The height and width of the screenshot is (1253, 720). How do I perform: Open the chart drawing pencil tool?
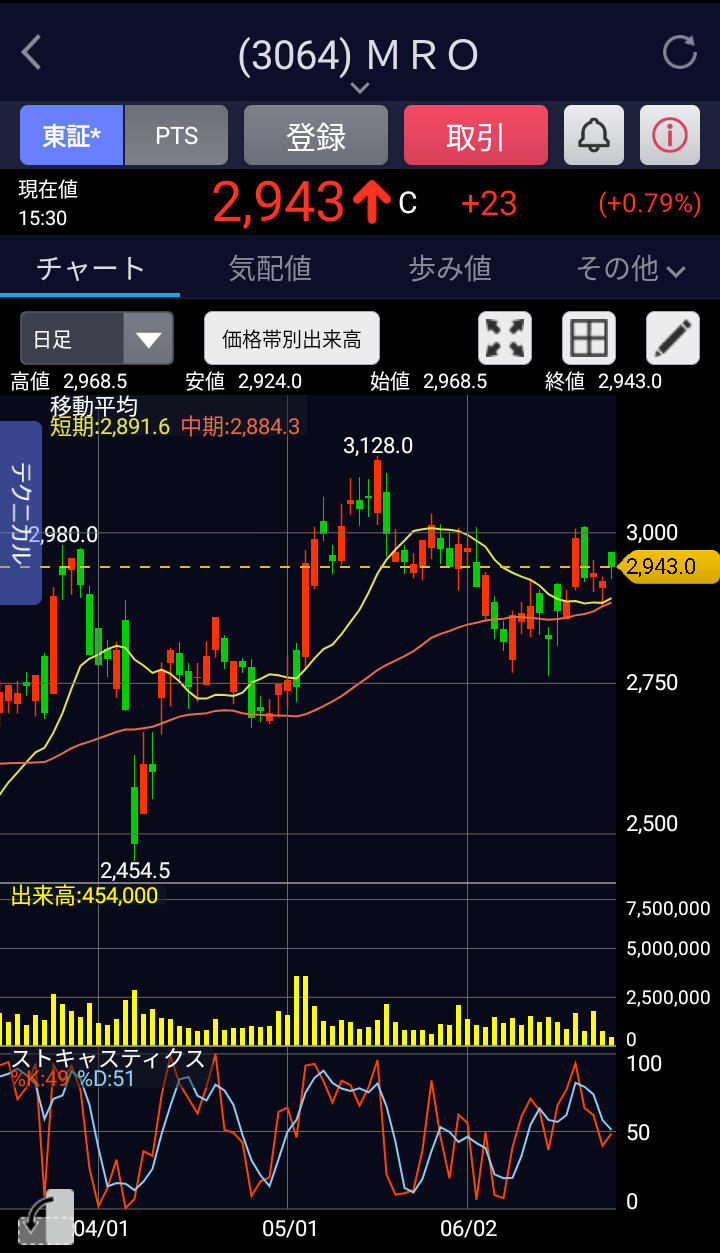(672, 339)
